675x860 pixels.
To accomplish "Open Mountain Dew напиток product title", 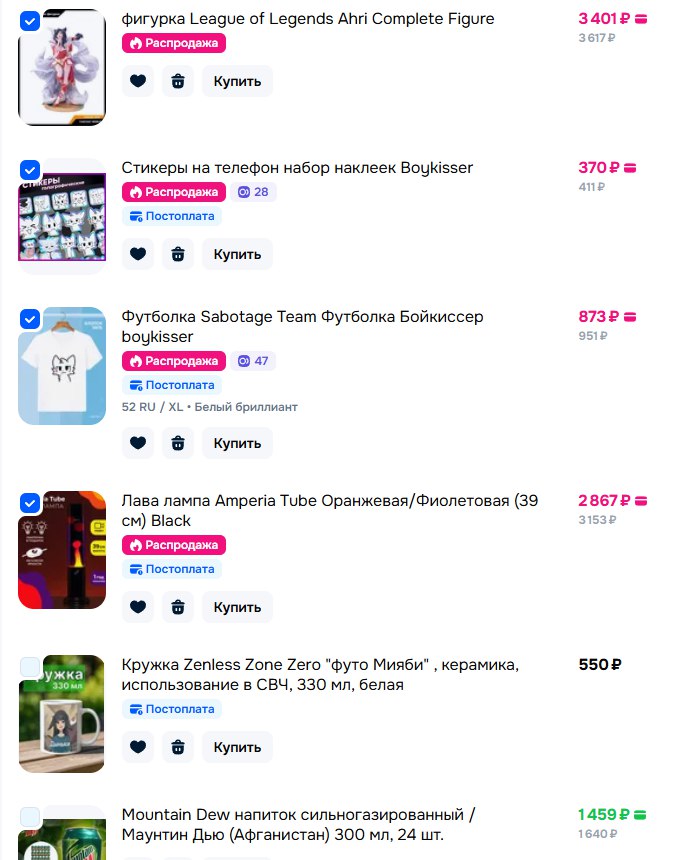I will (x=298, y=824).
